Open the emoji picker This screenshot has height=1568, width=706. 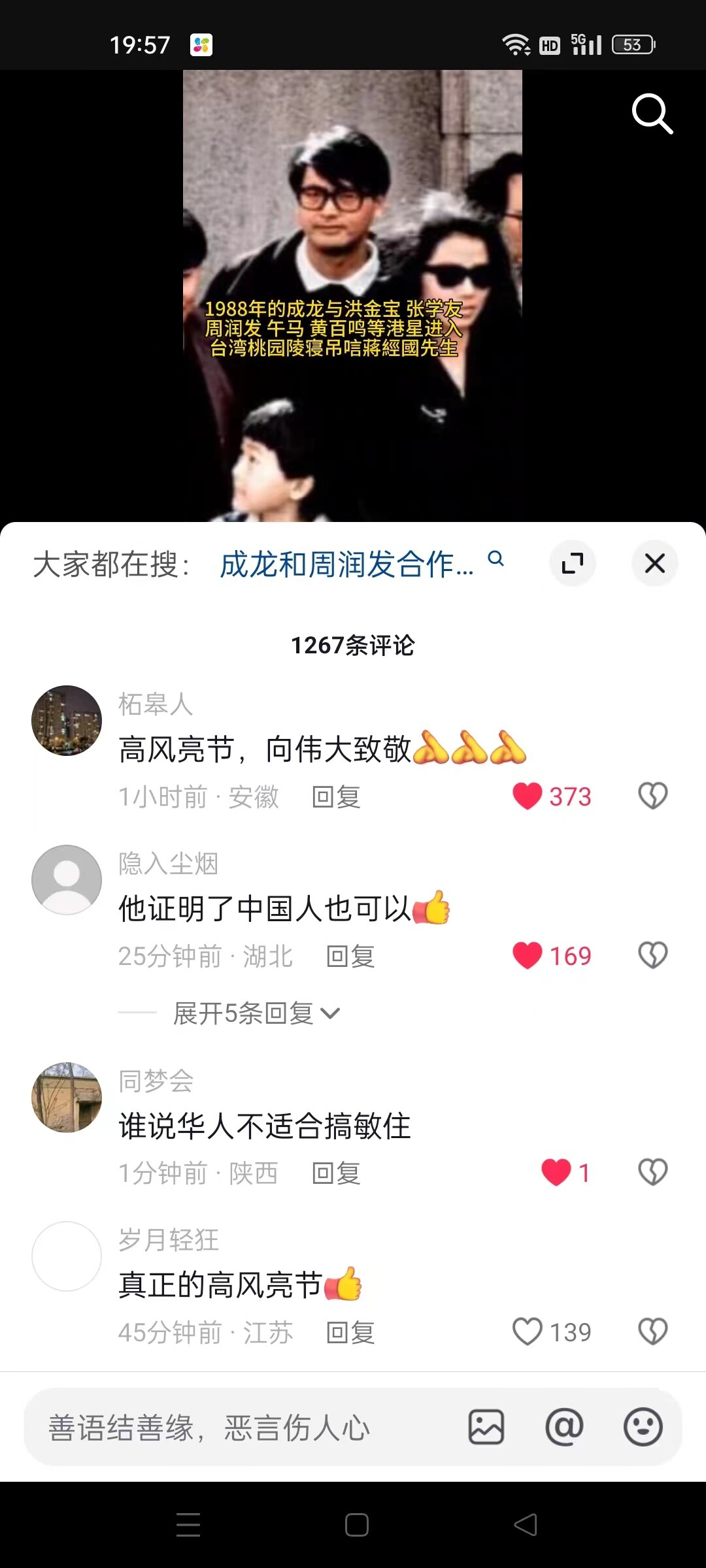coord(643,1428)
